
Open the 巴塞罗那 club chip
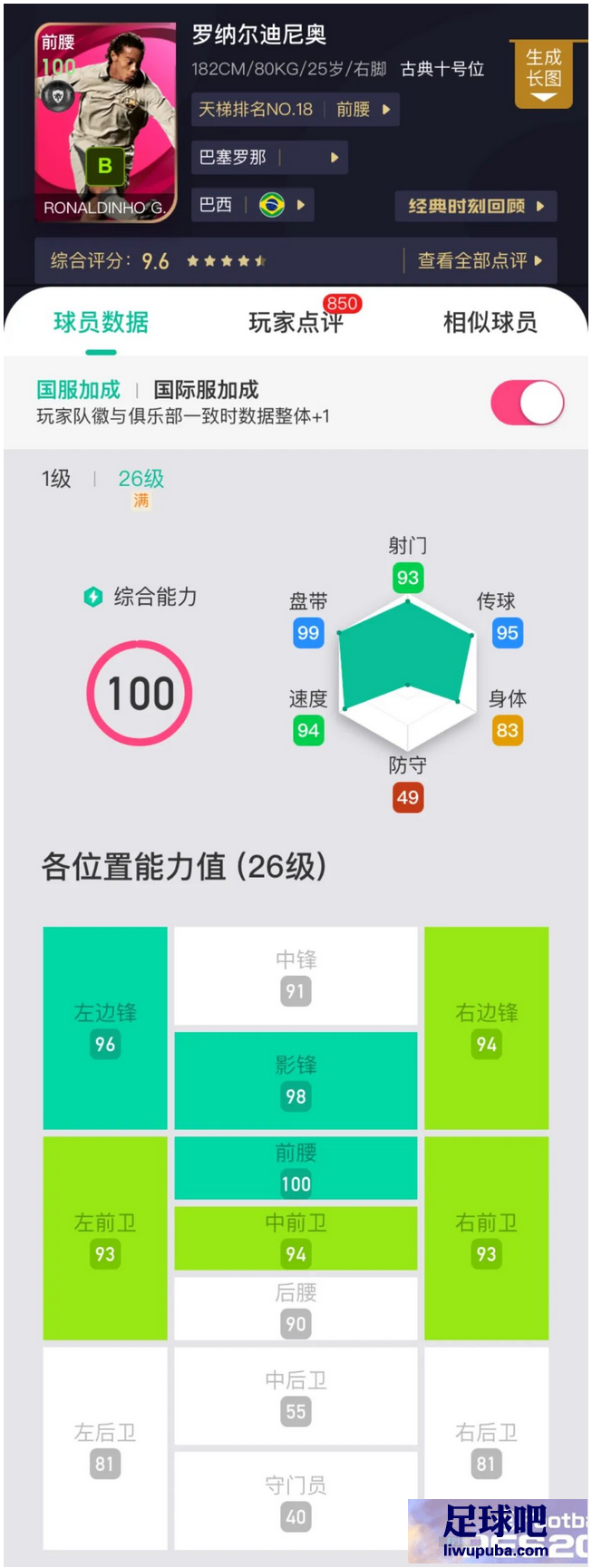pyautogui.click(x=269, y=158)
